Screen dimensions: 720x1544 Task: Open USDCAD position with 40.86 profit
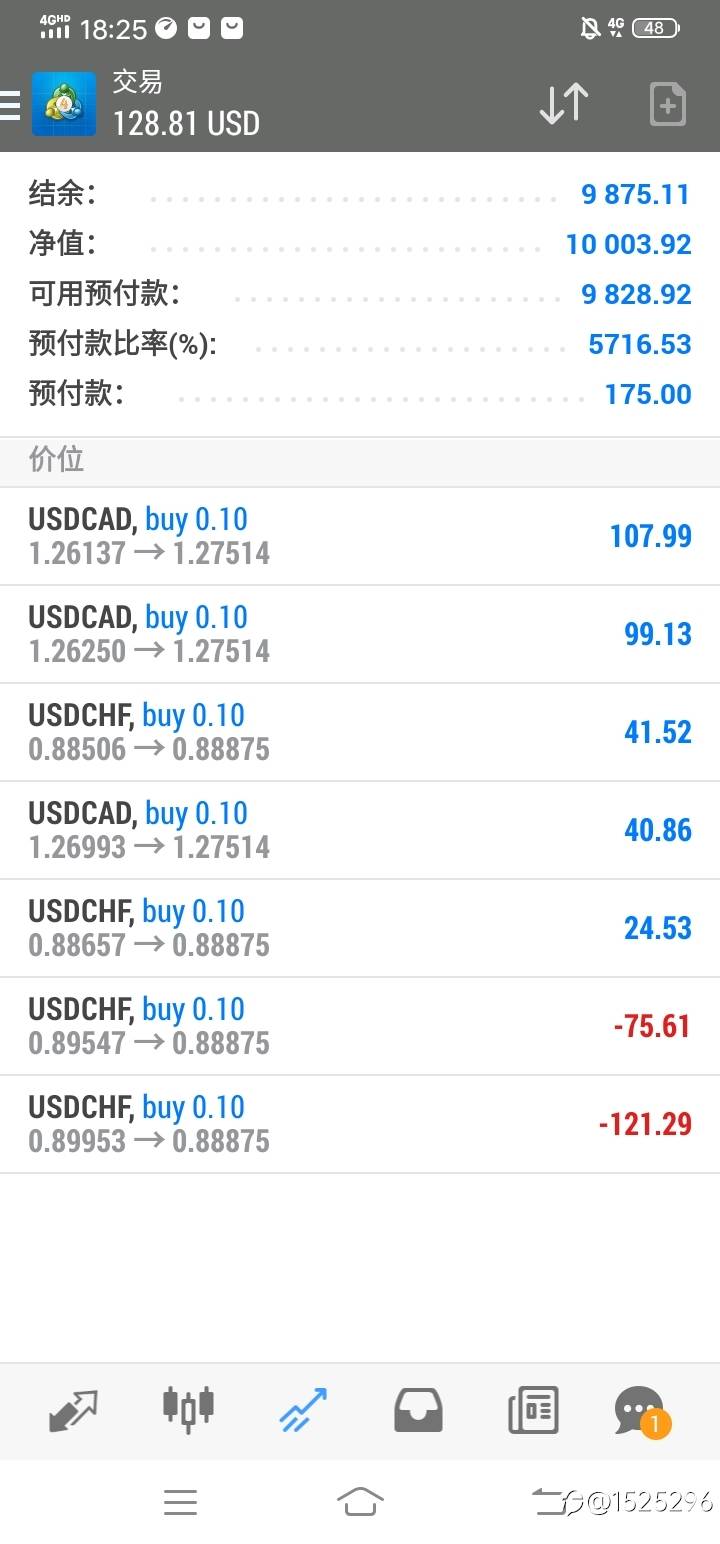(360, 831)
